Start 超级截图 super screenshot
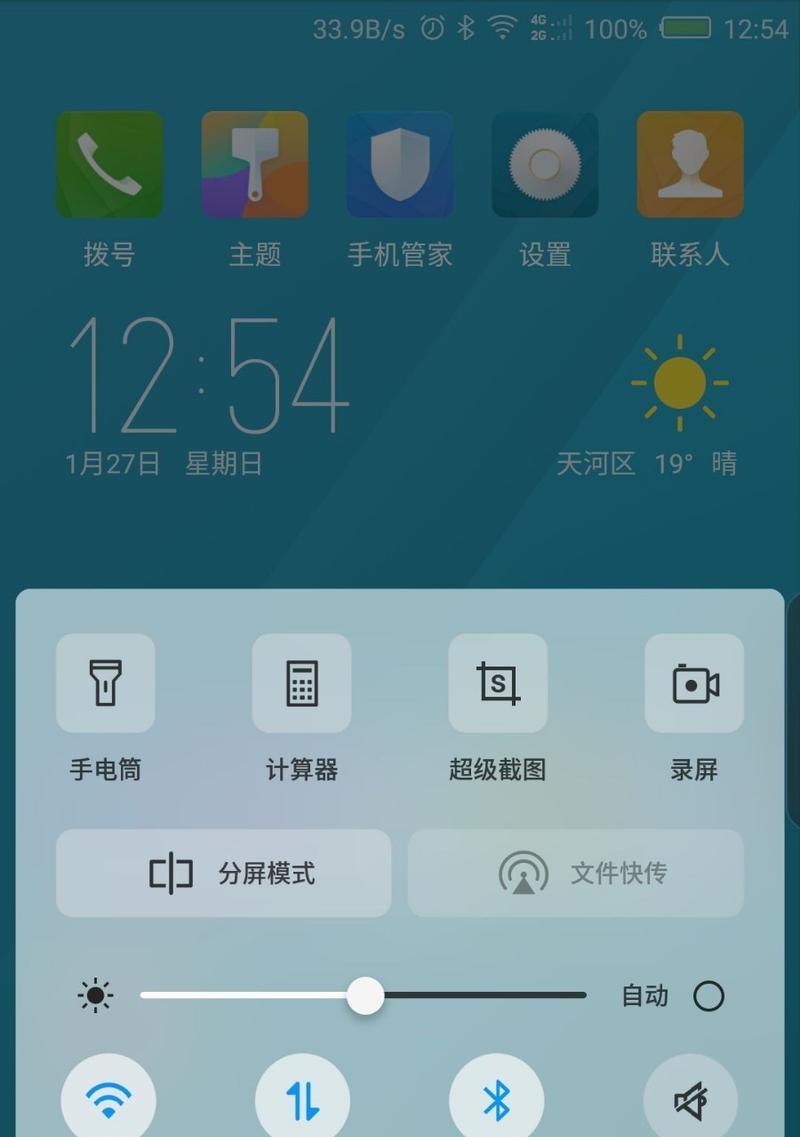 (497, 683)
